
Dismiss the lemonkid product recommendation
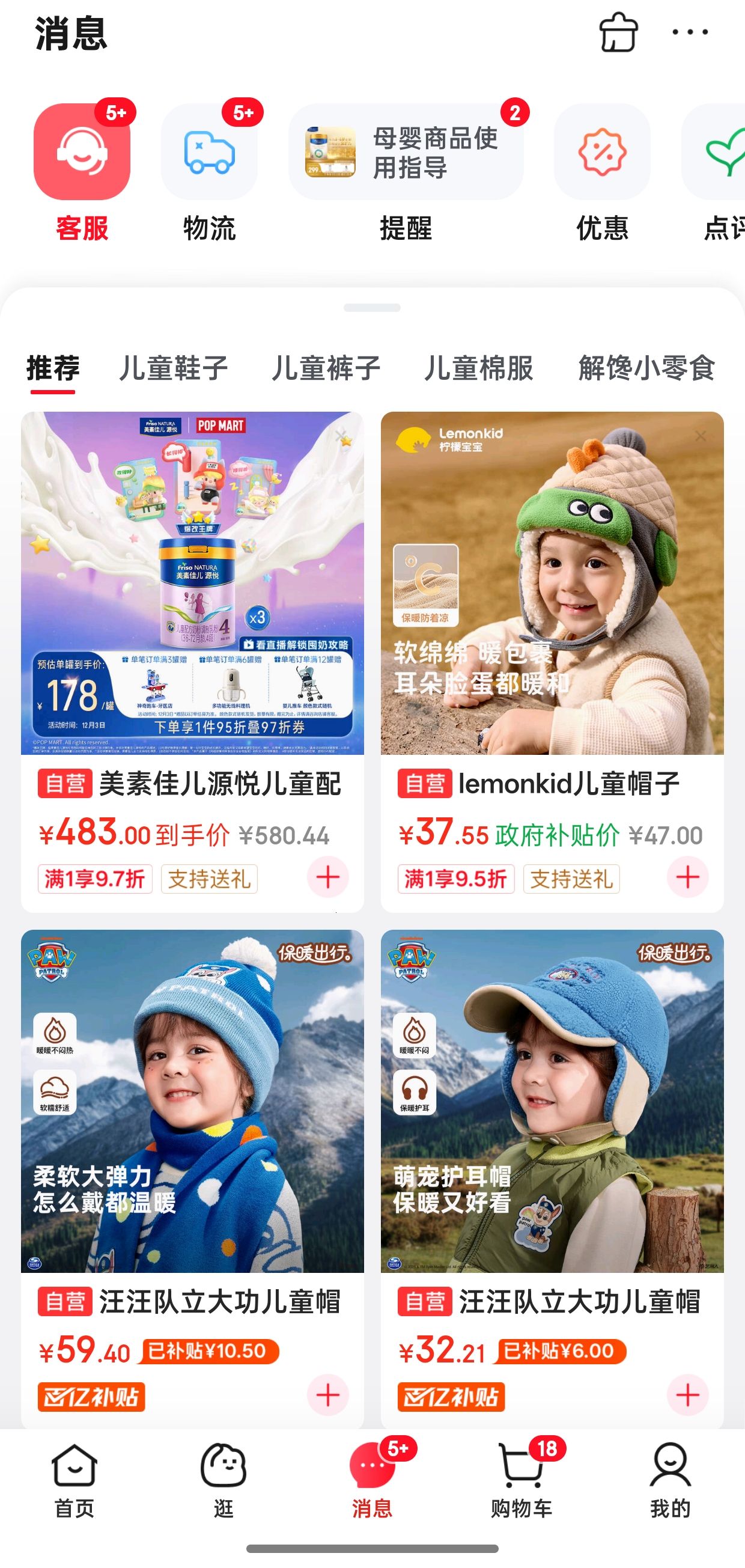click(x=701, y=436)
